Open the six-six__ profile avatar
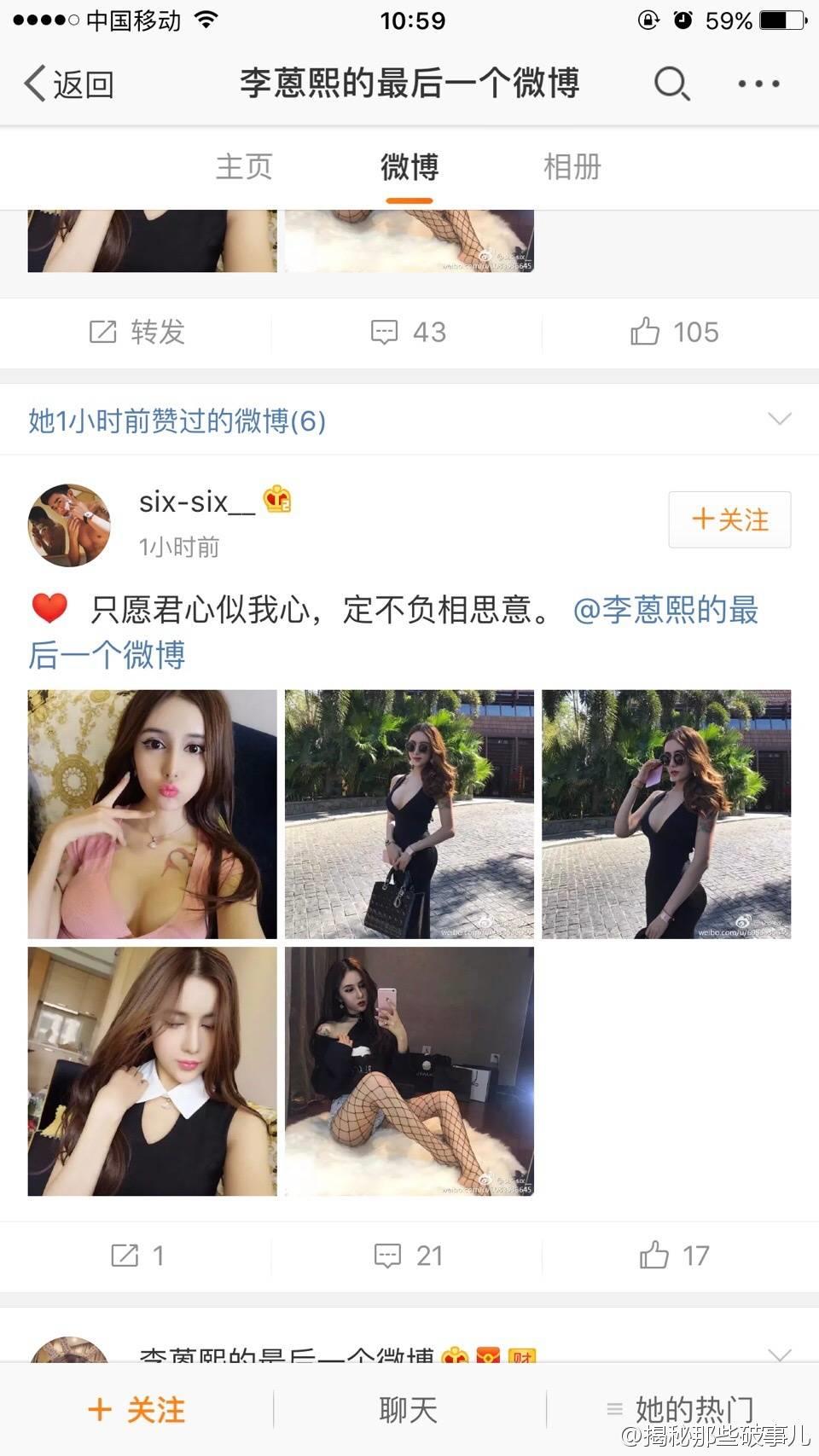 coord(69,525)
